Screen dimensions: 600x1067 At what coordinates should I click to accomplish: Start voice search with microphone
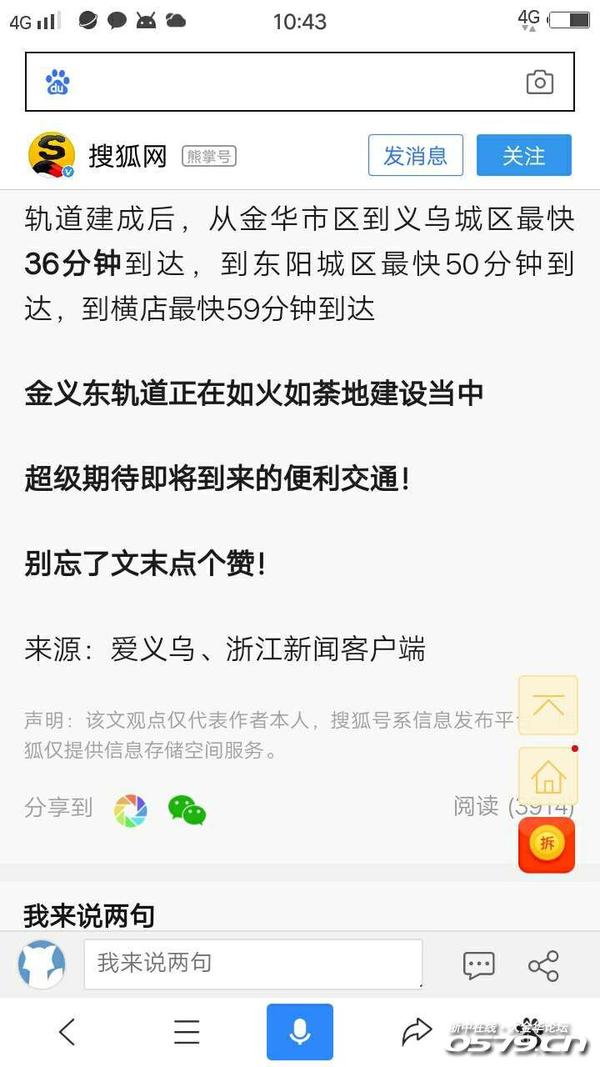(299, 1031)
